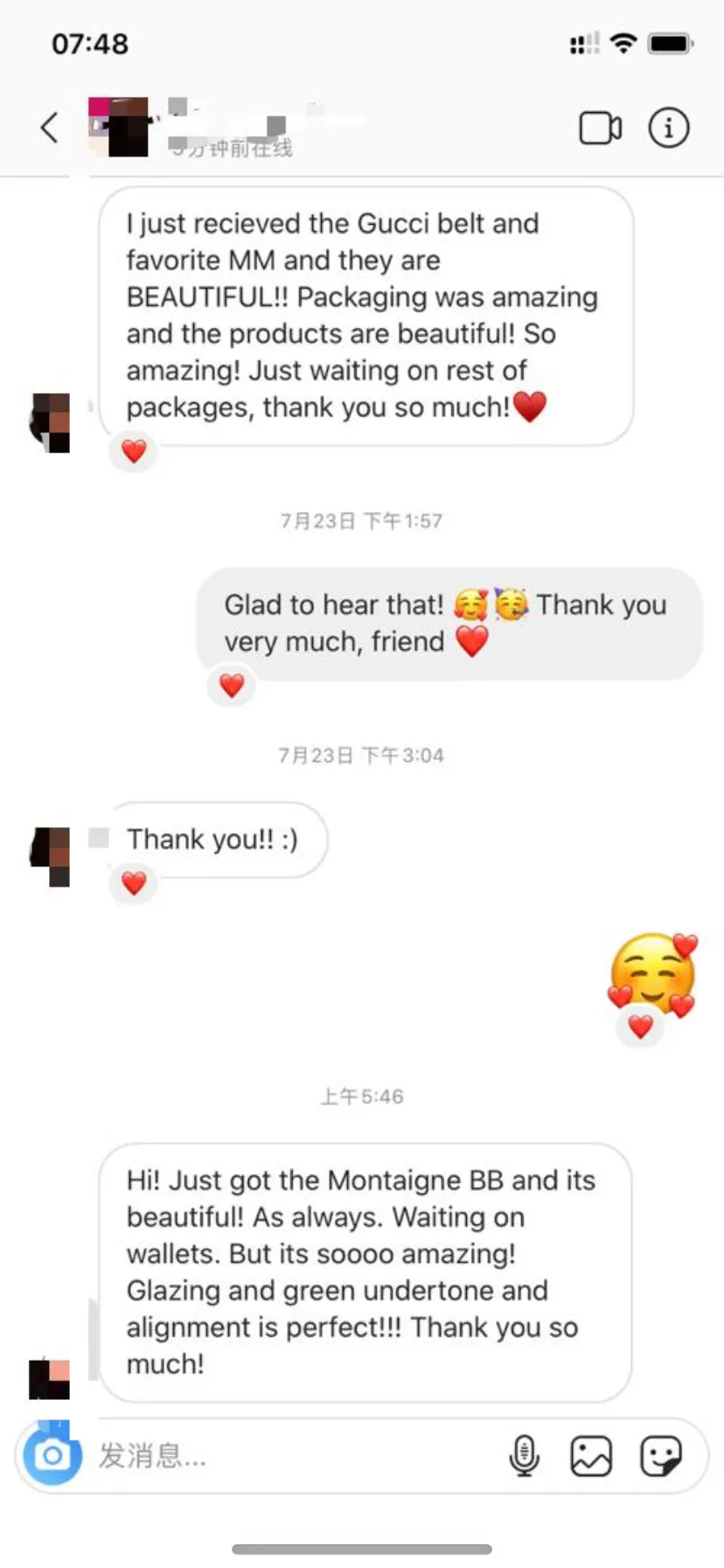
Task: Attach a photo from gallery
Action: 591,1456
